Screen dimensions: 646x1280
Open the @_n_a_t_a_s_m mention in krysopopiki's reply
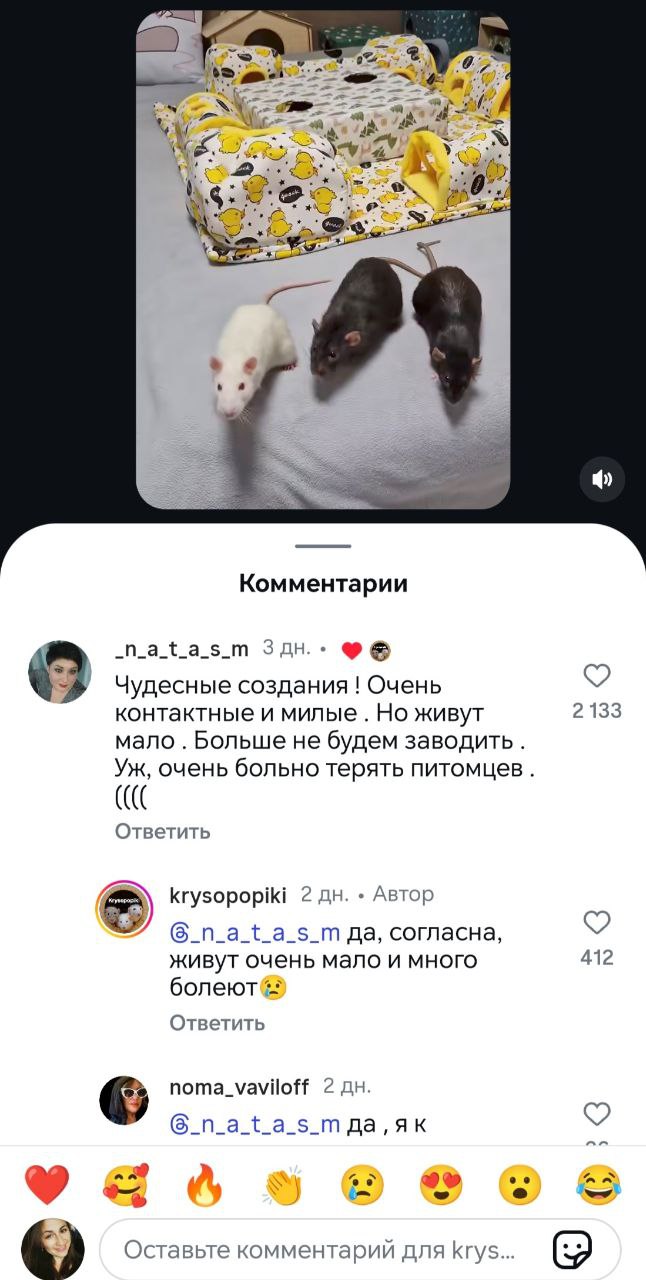[256, 933]
